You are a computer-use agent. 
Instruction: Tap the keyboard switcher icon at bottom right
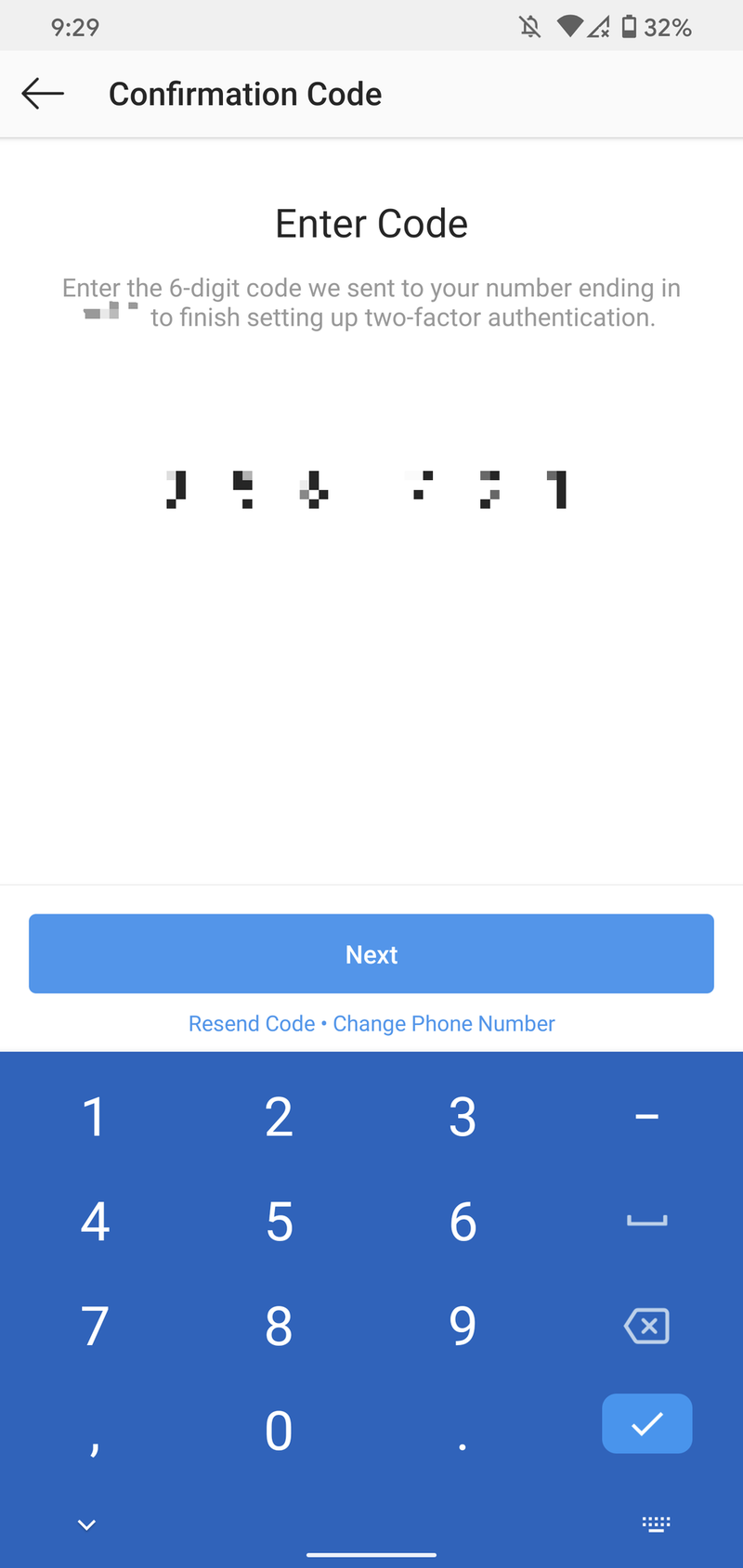(x=656, y=1523)
